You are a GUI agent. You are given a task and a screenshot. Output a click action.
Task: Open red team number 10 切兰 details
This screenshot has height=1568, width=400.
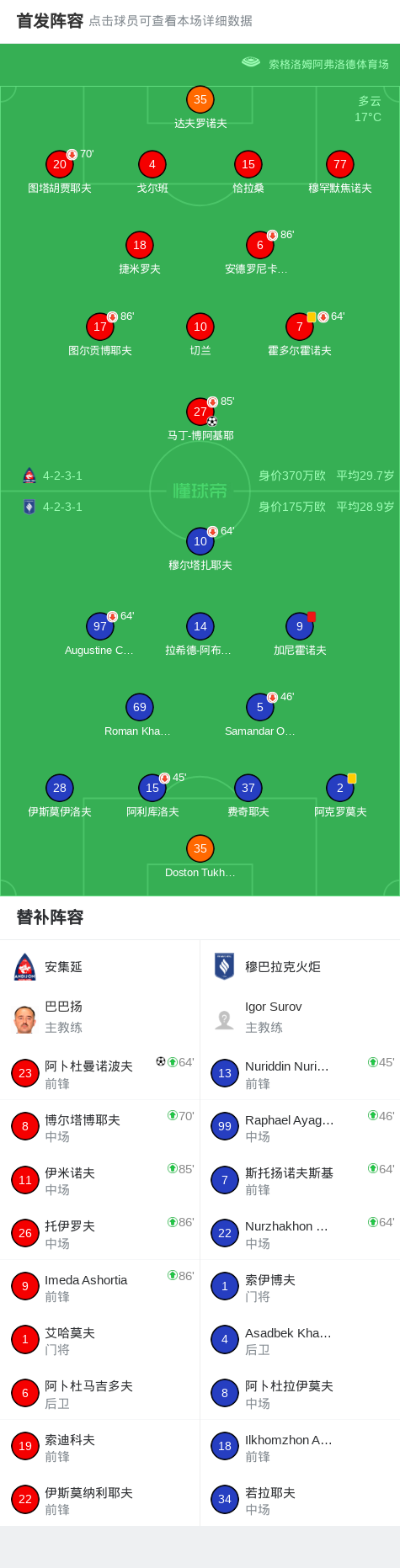click(x=200, y=335)
